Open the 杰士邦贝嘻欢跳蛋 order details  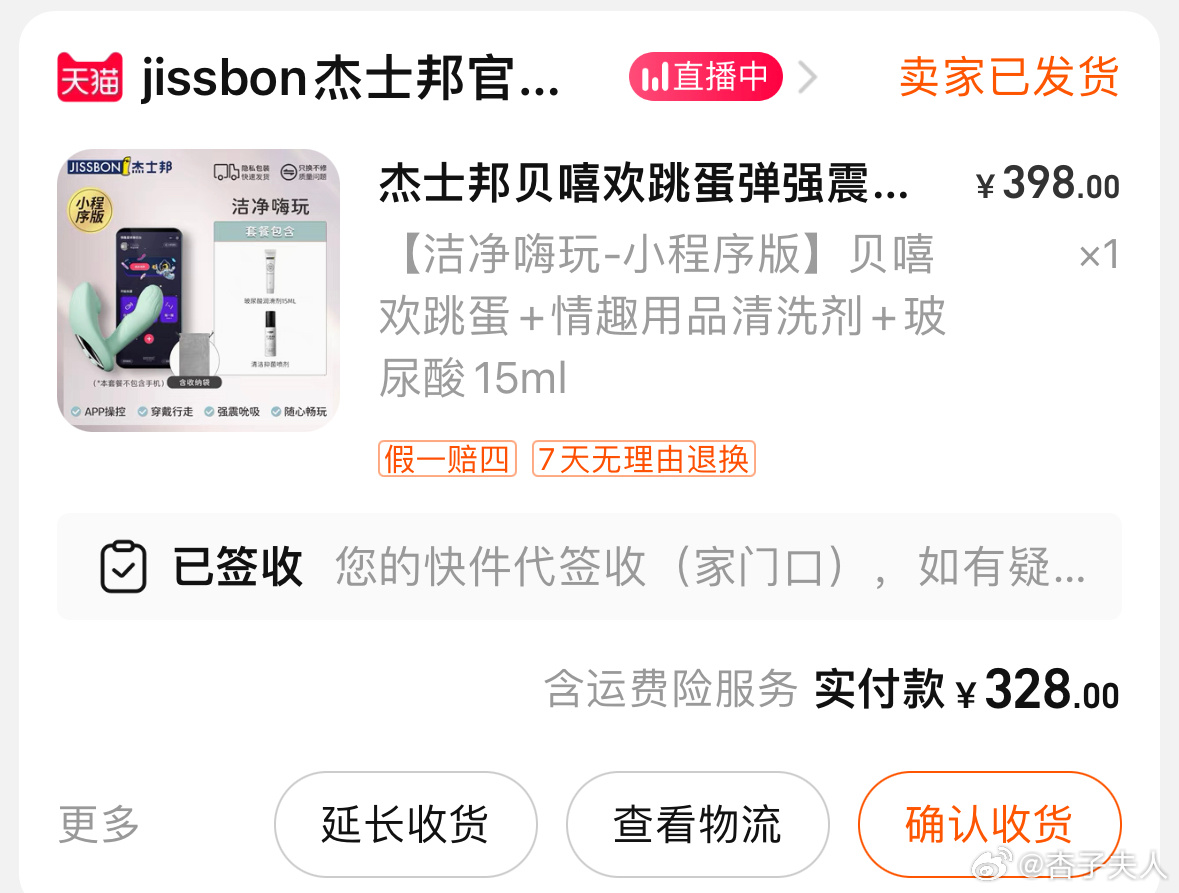pos(643,186)
